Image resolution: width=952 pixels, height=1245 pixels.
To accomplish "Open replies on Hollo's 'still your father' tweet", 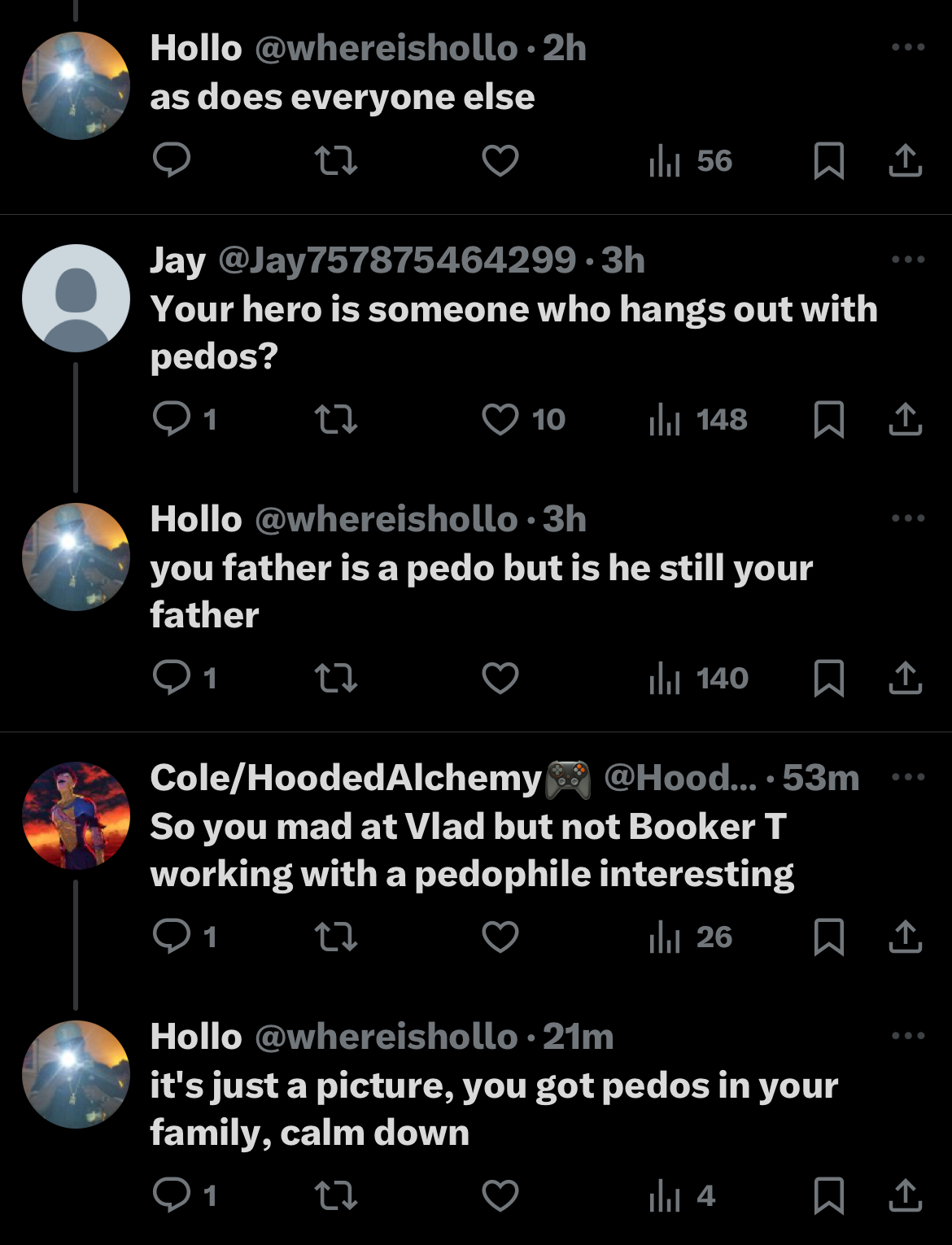I will [x=172, y=679].
